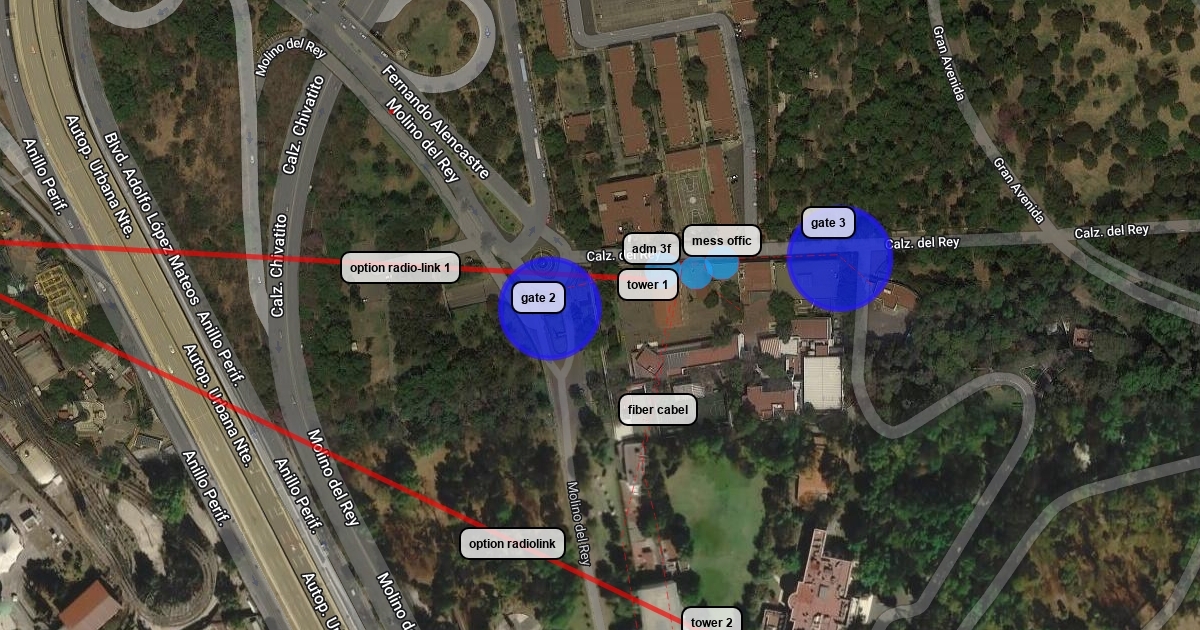Select the 'option radio-link 1' label

click(x=400, y=267)
